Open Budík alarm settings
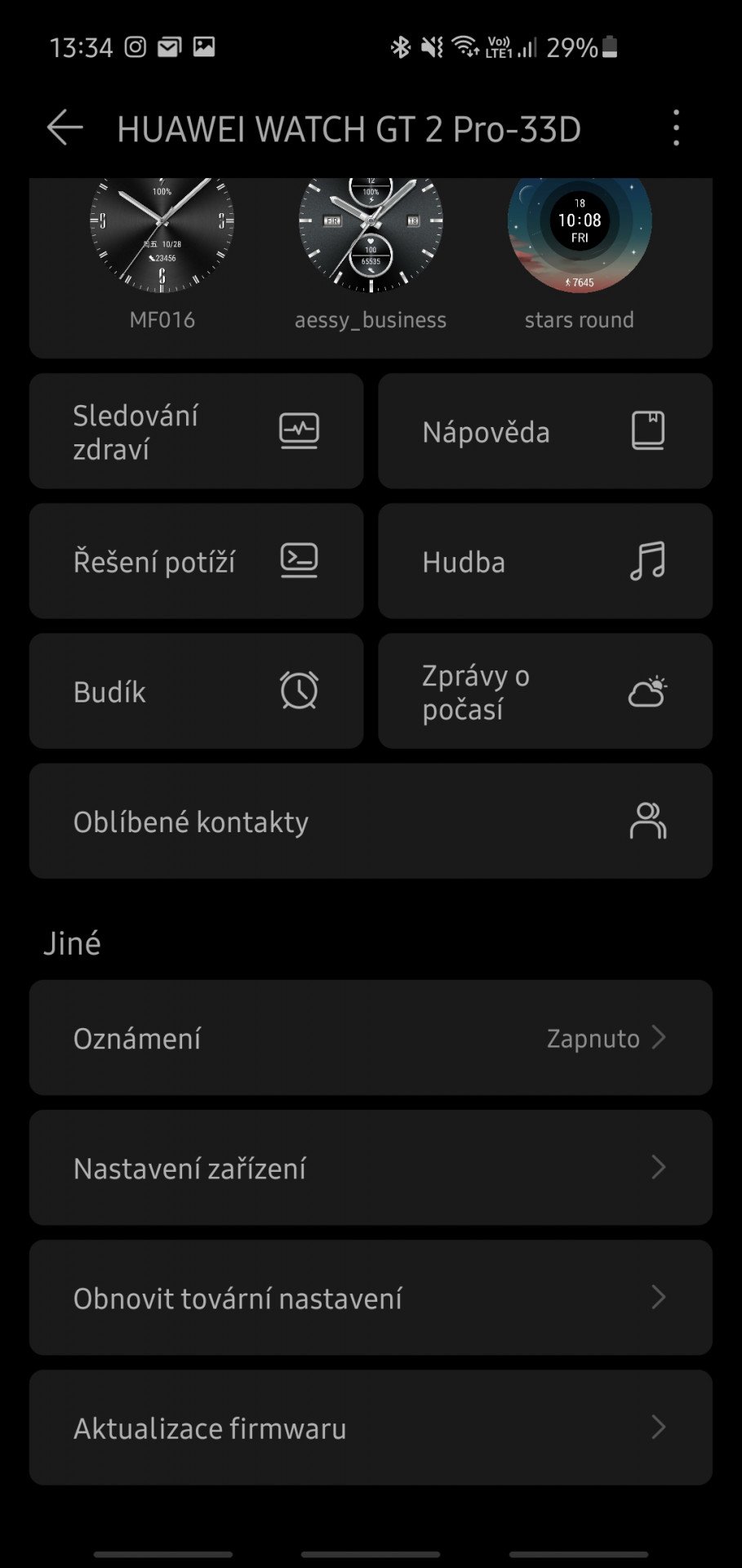 coord(196,691)
